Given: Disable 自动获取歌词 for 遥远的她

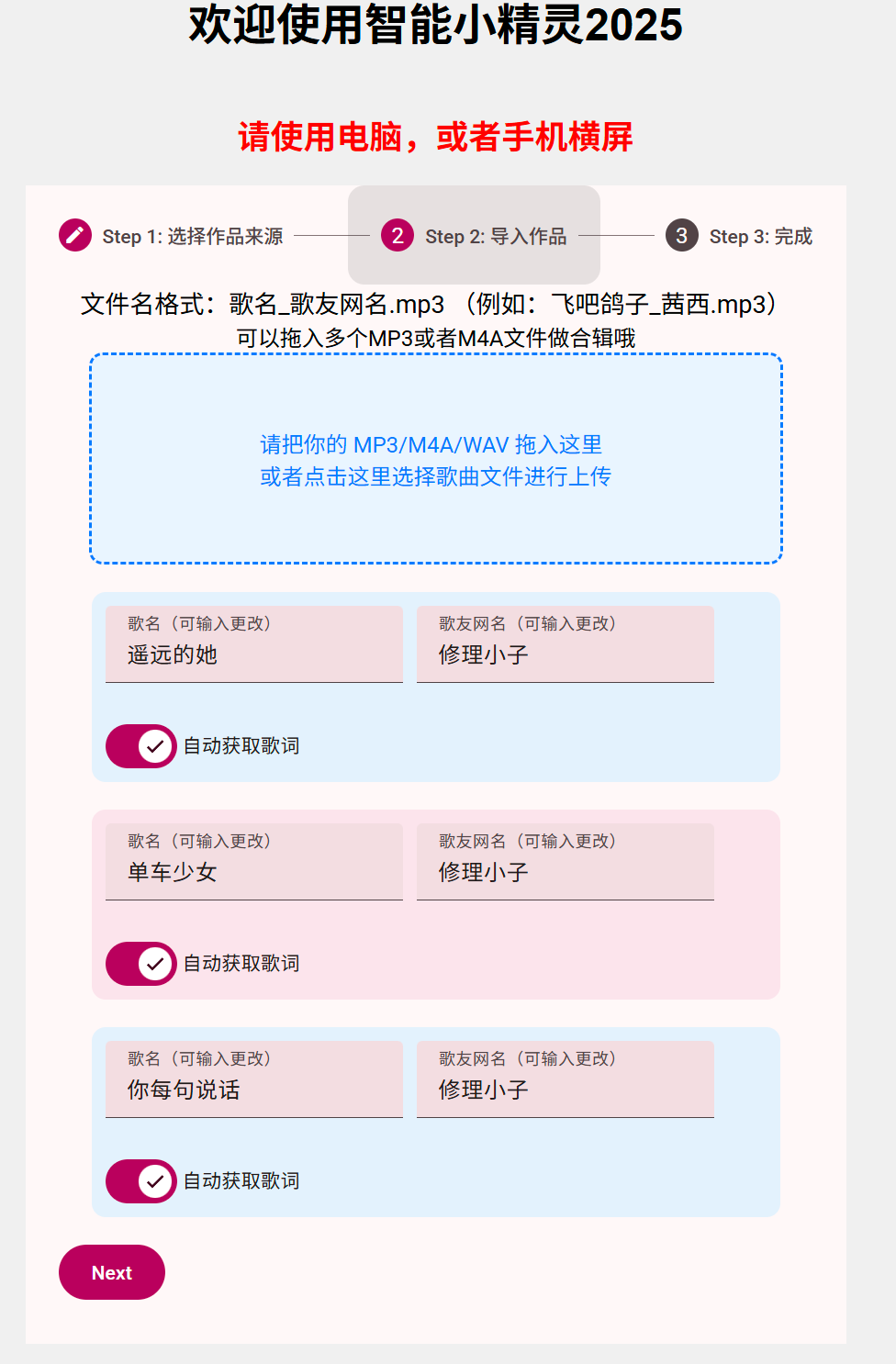Looking at the screenshot, I should (141, 746).
